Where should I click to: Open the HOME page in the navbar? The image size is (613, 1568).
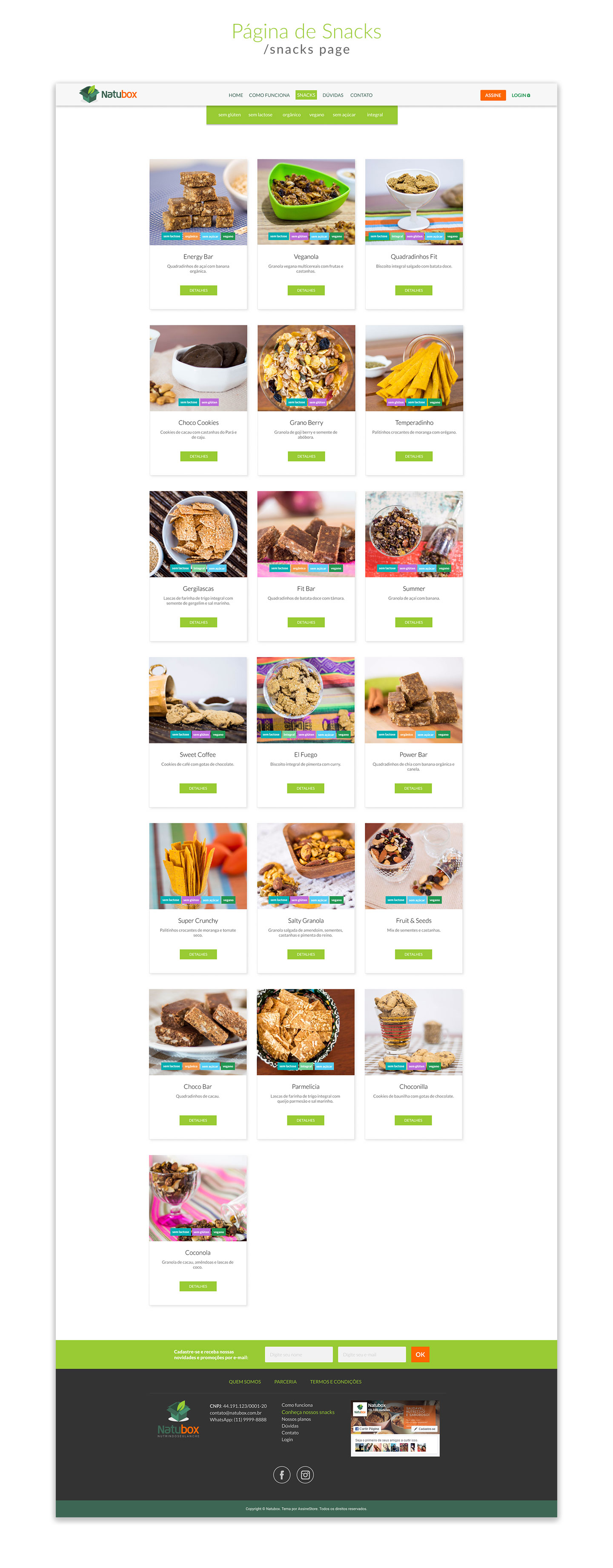[235, 95]
